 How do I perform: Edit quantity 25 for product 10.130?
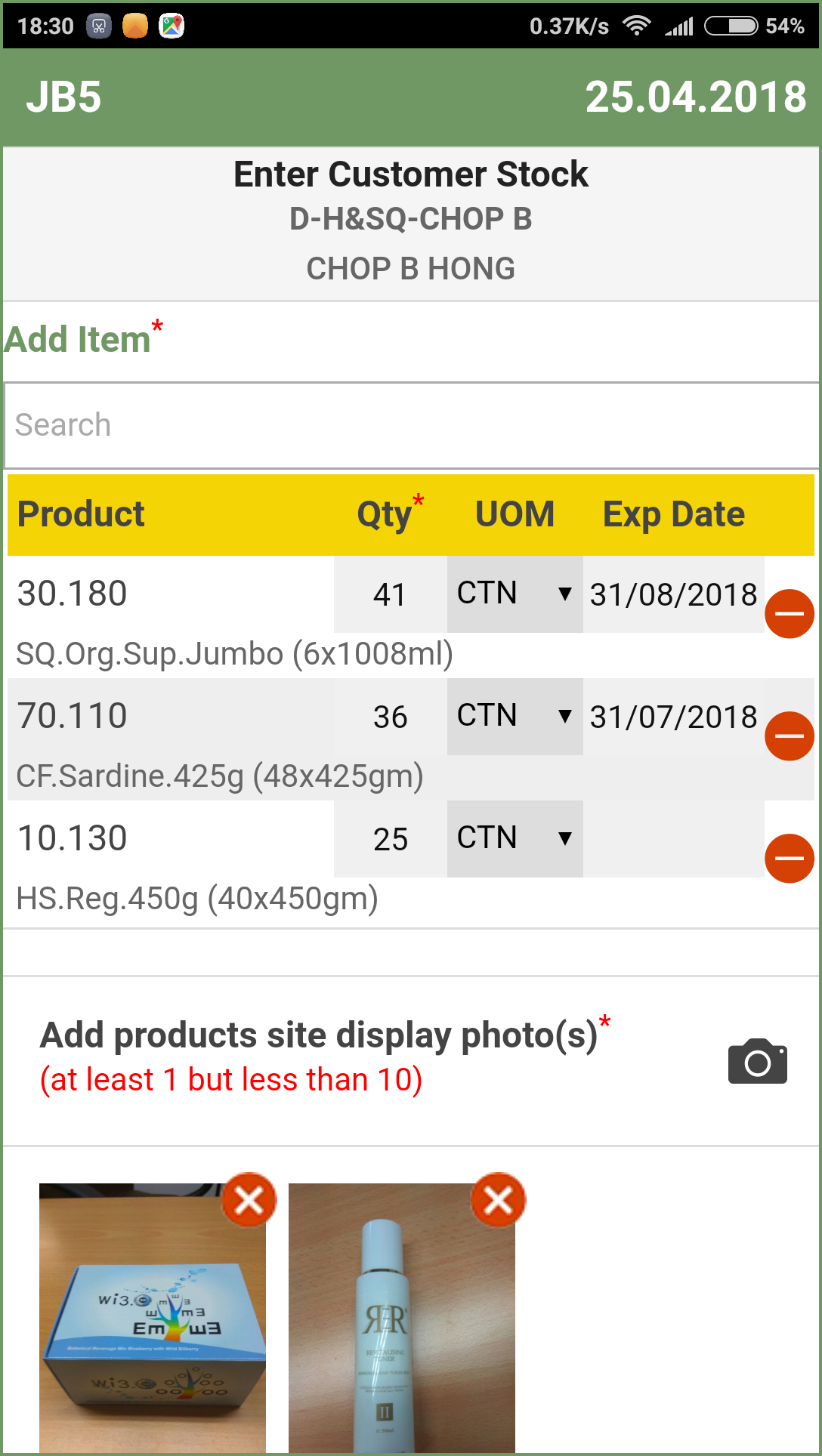[x=391, y=839]
